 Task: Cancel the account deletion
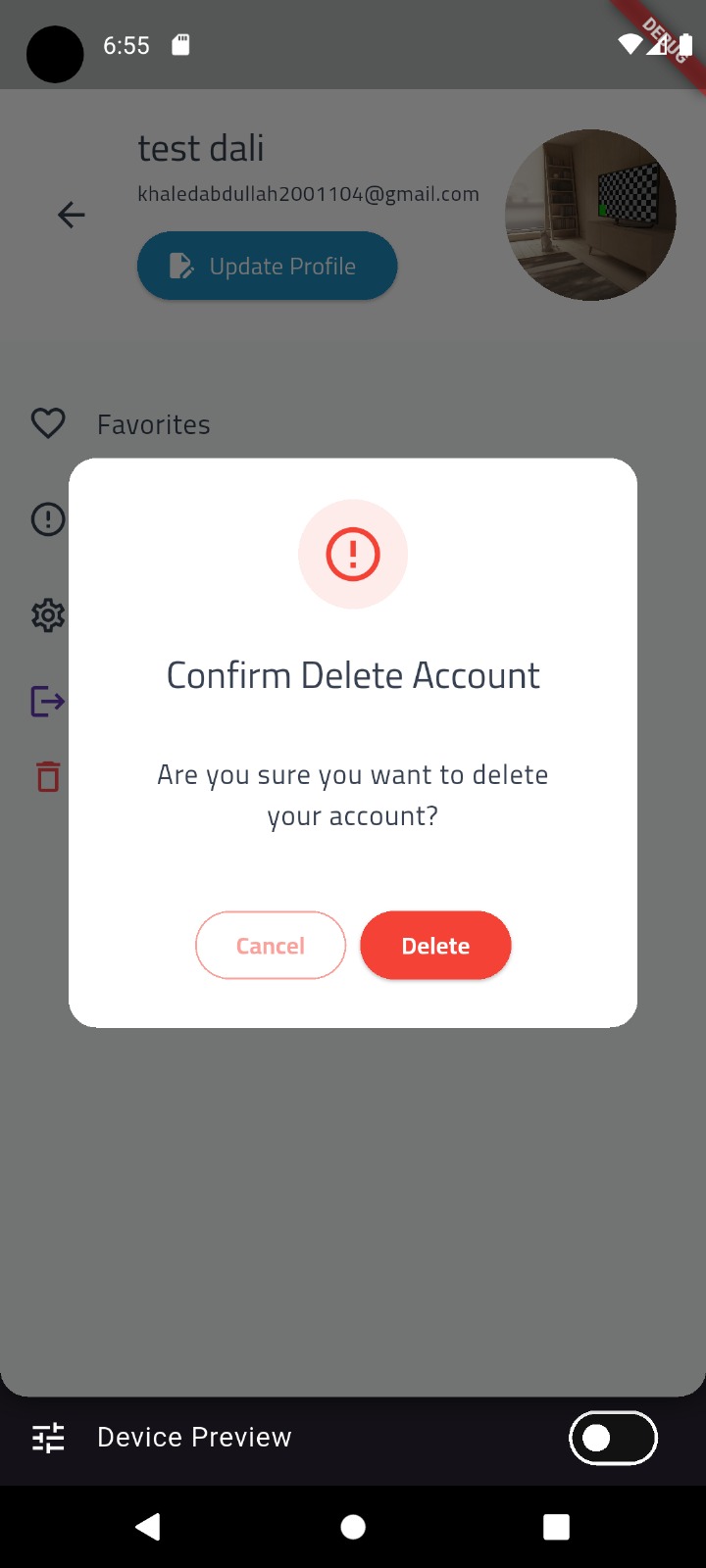[x=271, y=946]
